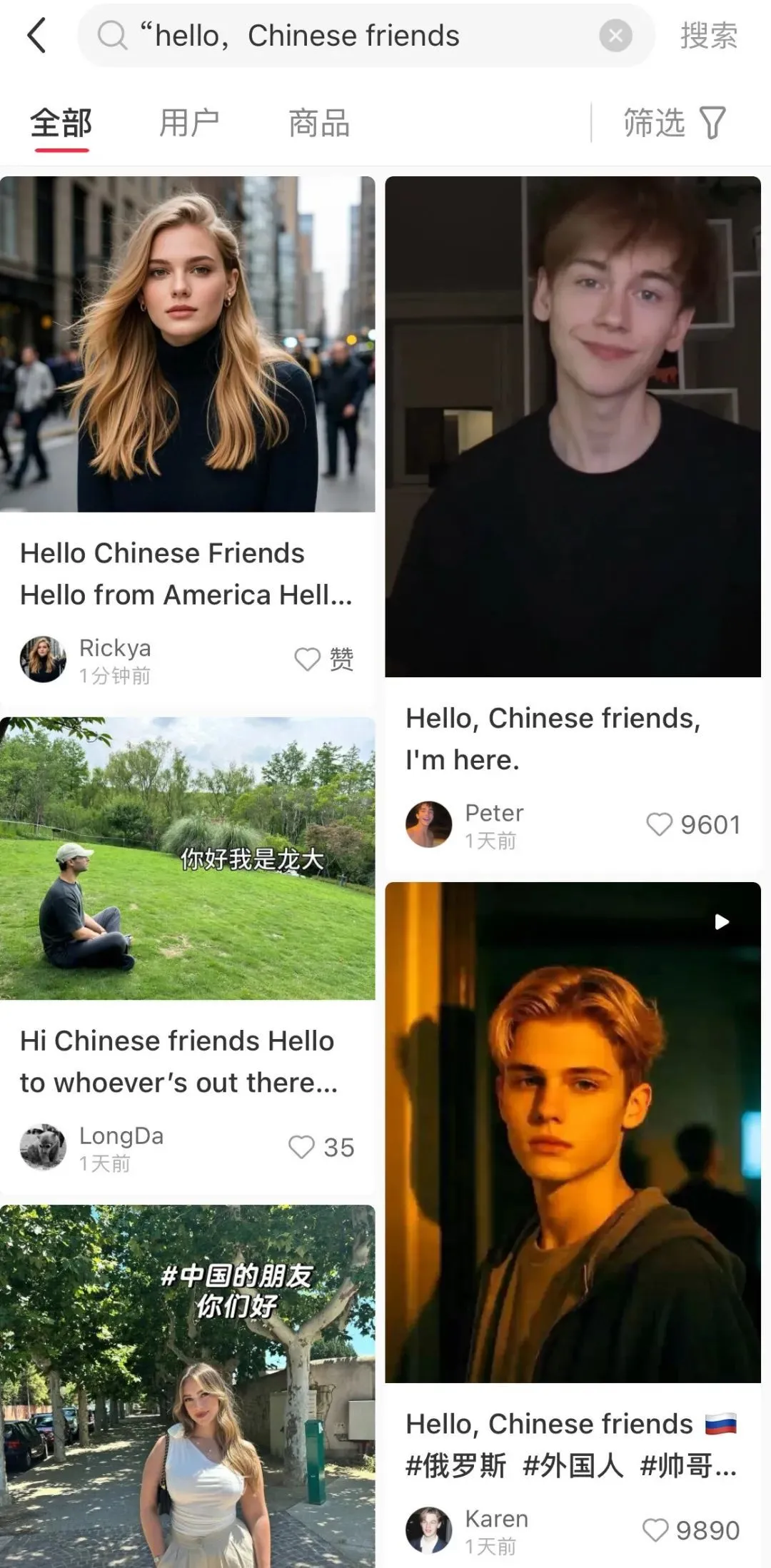Image resolution: width=771 pixels, height=1568 pixels.
Task: Like Karen's post with 9890 likes
Action: 655,1530
